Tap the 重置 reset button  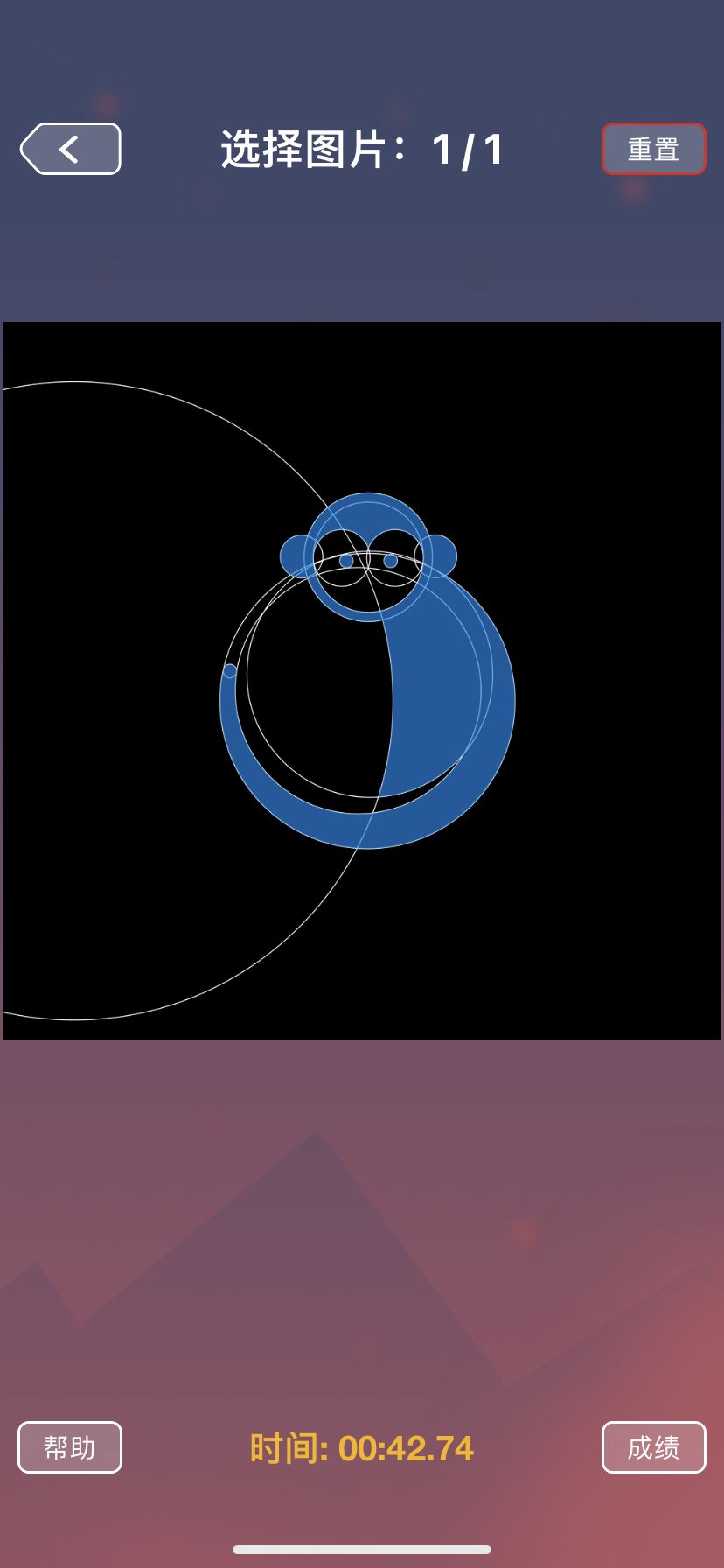[x=653, y=150]
